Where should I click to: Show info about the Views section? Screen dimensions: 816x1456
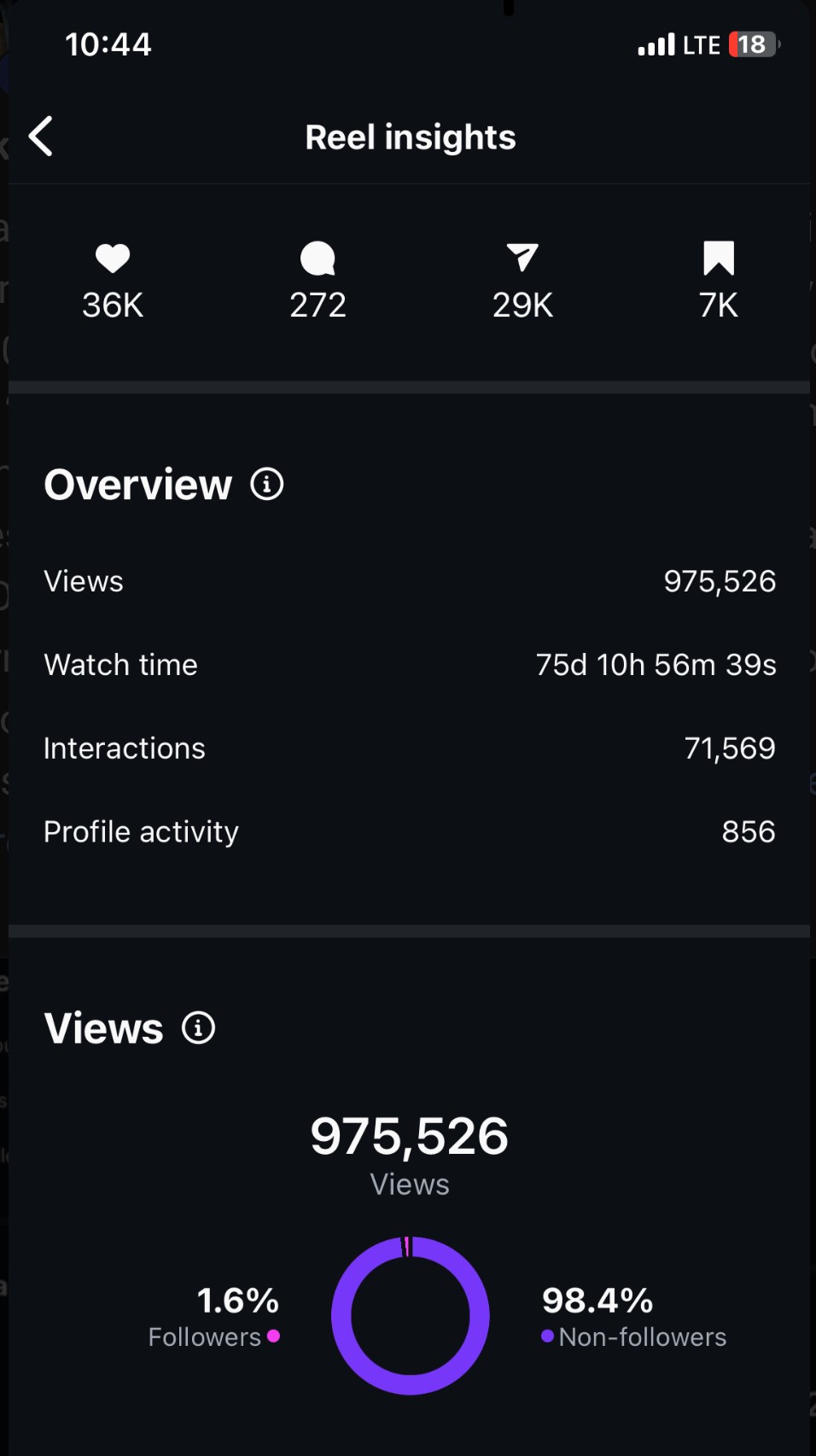(198, 1028)
